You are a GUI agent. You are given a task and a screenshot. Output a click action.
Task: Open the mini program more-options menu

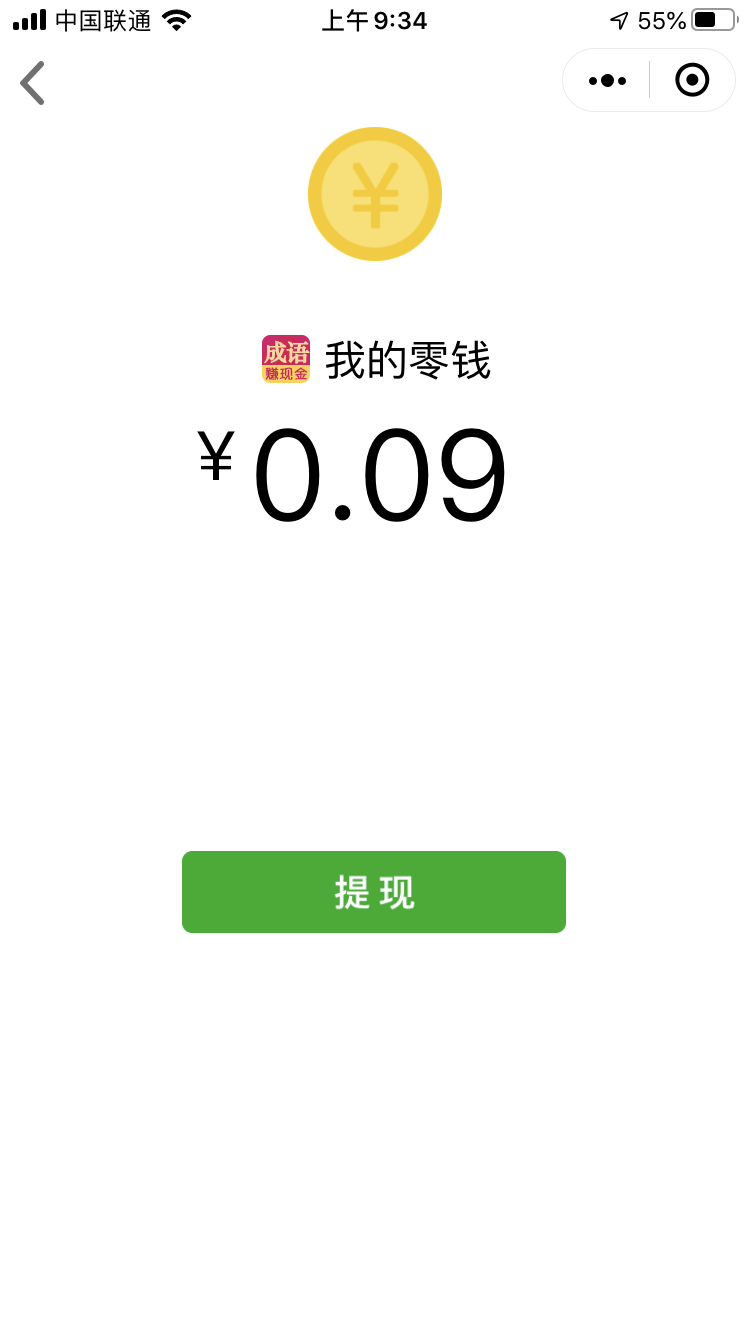pyautogui.click(x=607, y=80)
